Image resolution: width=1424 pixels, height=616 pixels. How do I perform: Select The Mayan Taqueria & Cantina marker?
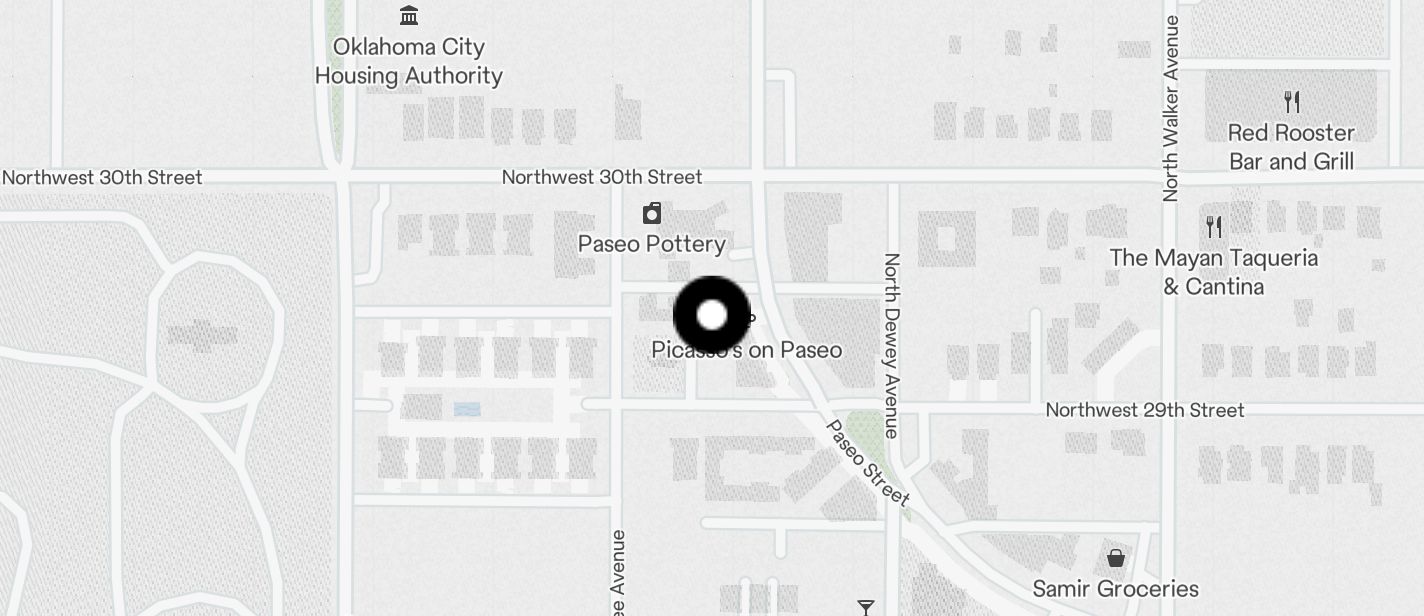[1214, 227]
